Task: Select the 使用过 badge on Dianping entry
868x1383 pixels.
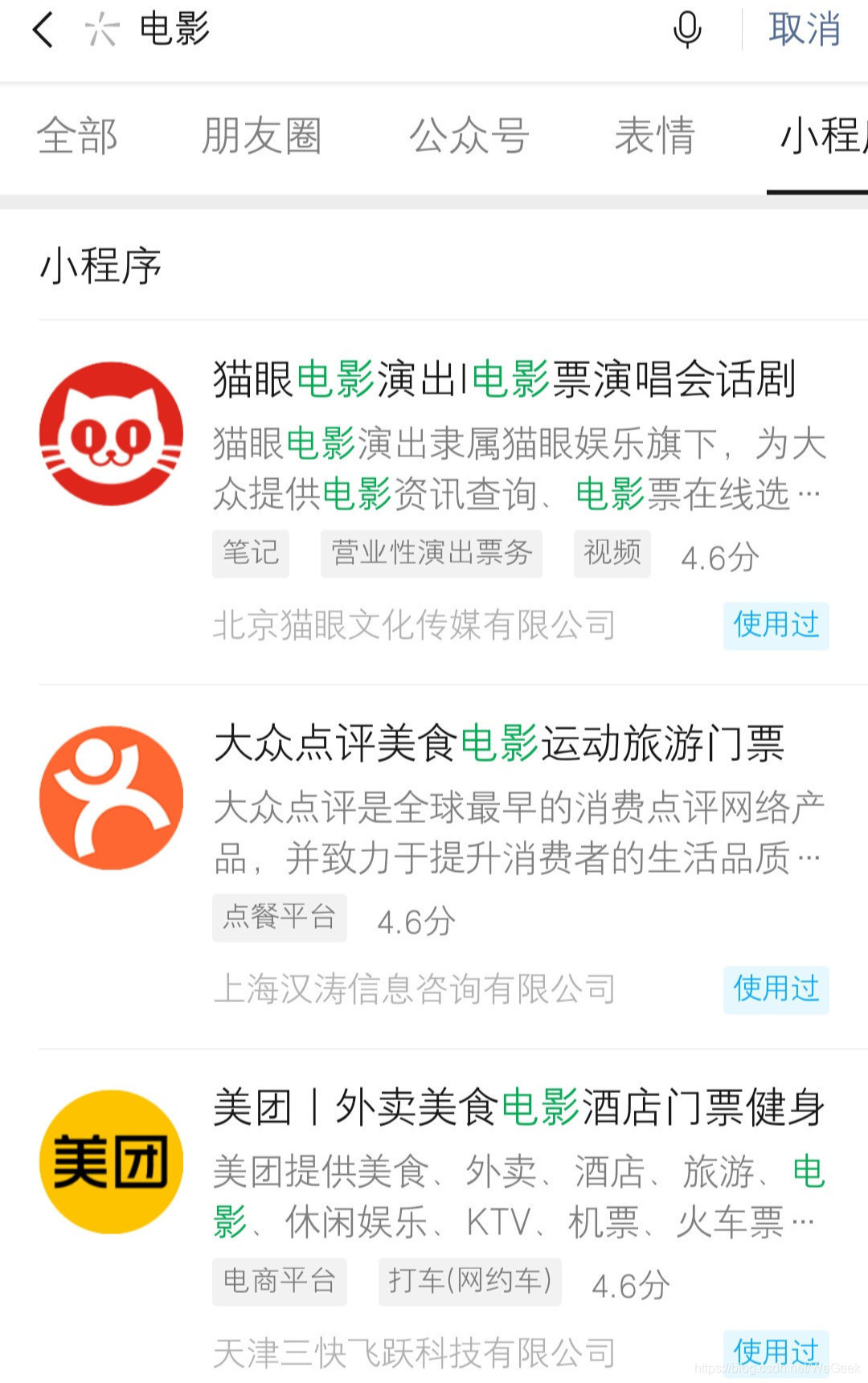Action: [776, 989]
